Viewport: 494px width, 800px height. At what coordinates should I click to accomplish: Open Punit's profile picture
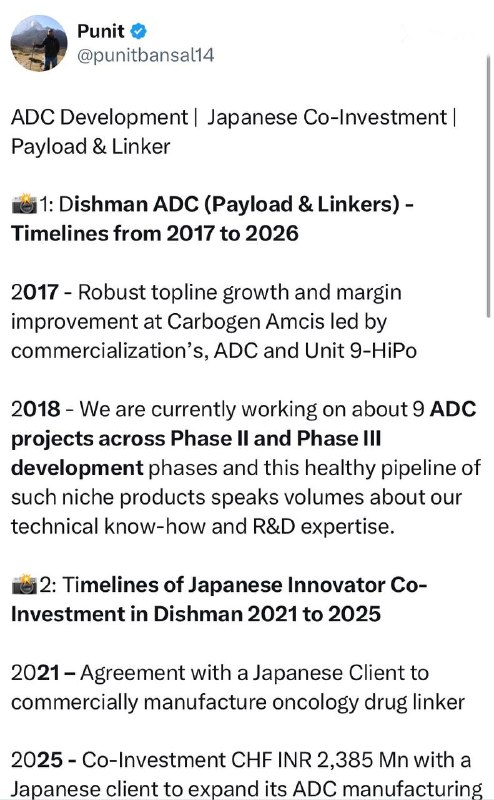(39, 43)
